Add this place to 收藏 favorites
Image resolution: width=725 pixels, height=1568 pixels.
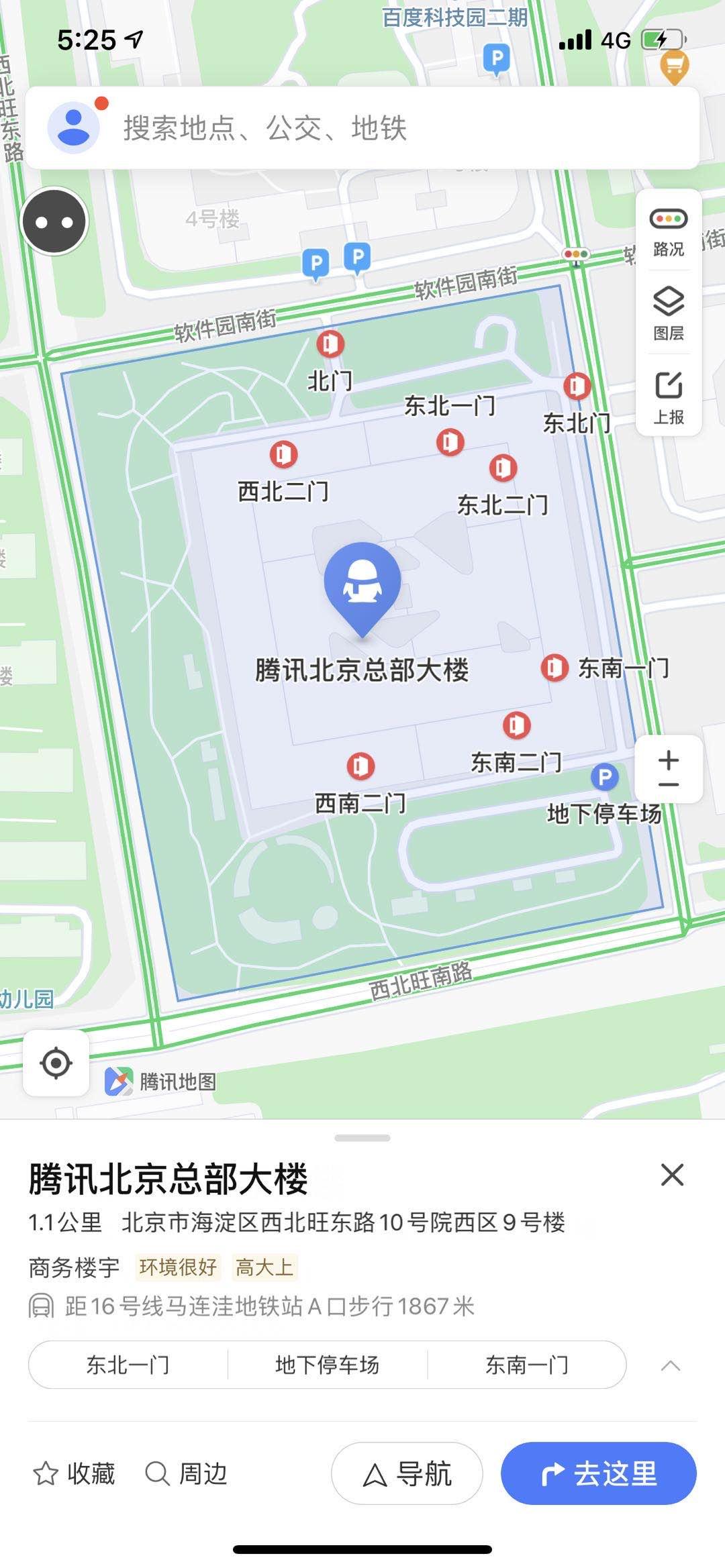(x=75, y=1474)
